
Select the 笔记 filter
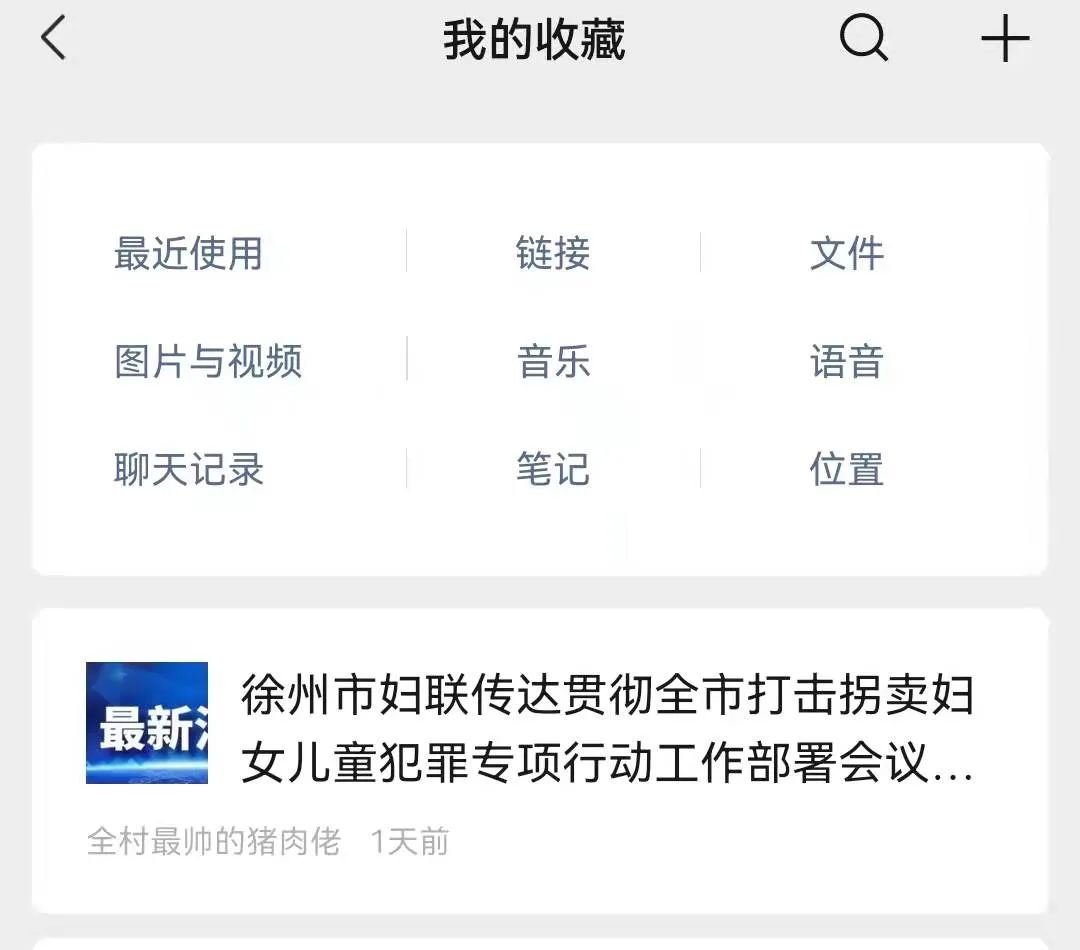(x=553, y=469)
